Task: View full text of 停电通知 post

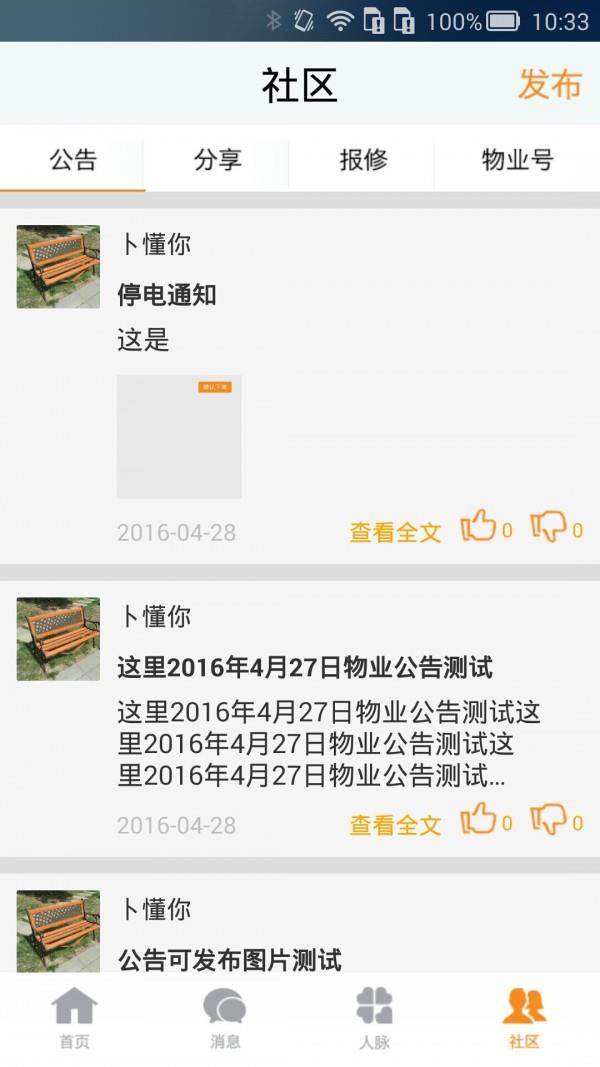Action: (395, 532)
